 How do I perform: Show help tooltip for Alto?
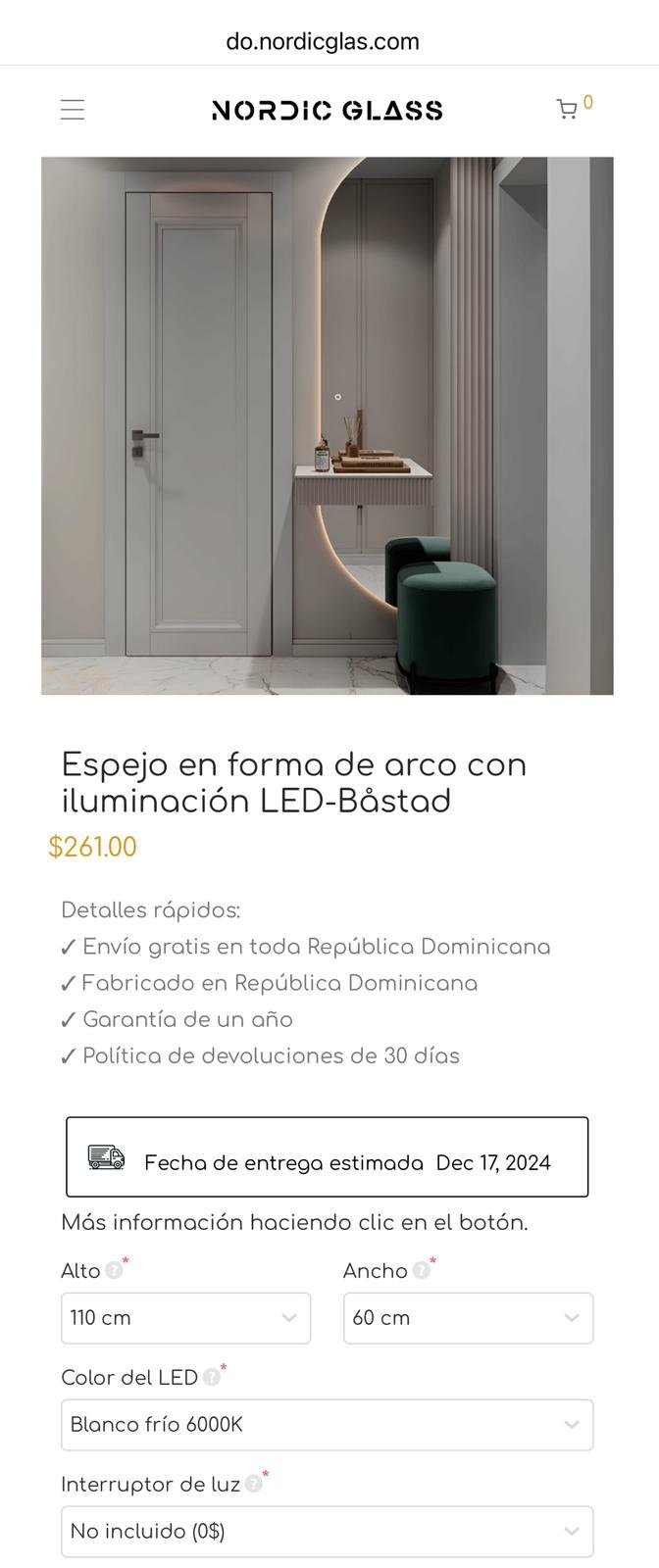(x=114, y=1270)
